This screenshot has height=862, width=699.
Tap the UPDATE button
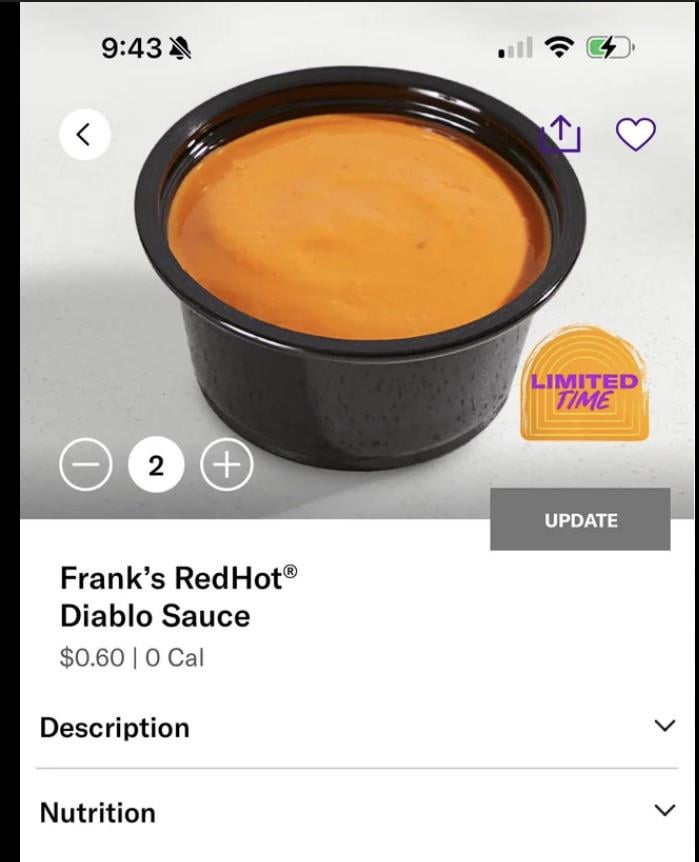click(580, 520)
